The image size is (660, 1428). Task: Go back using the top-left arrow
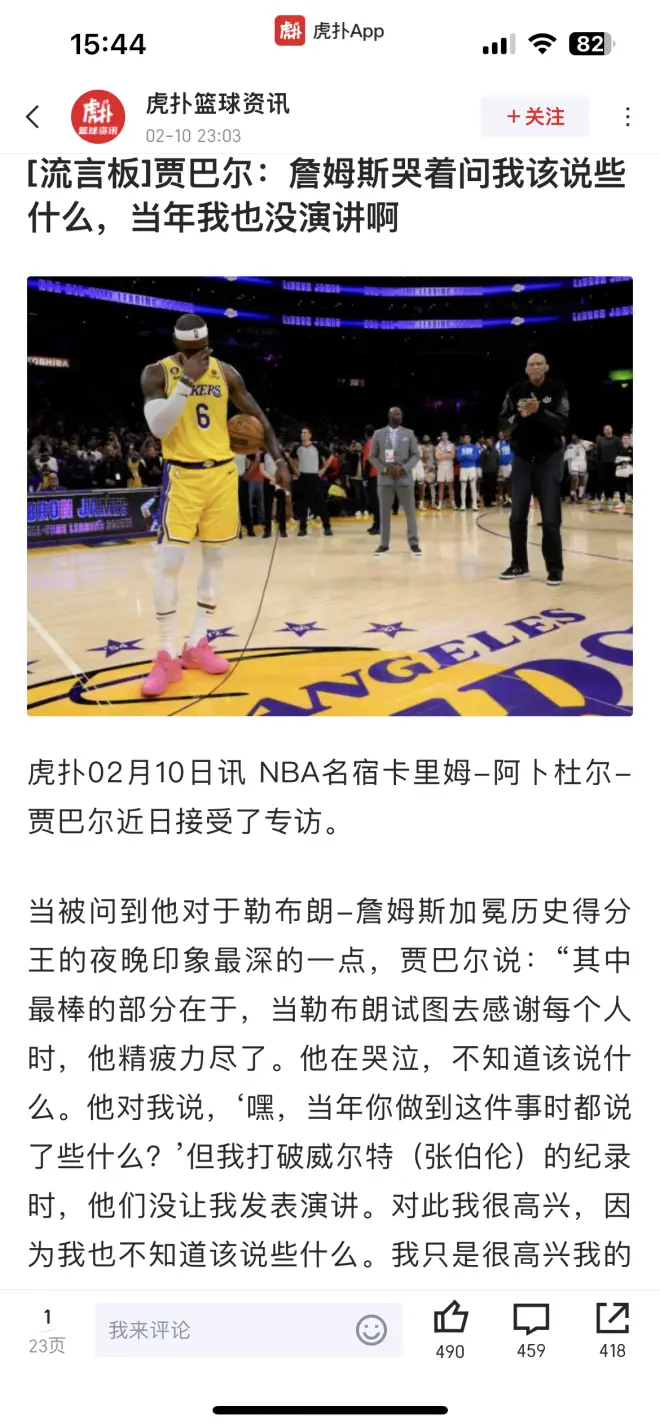click(33, 117)
